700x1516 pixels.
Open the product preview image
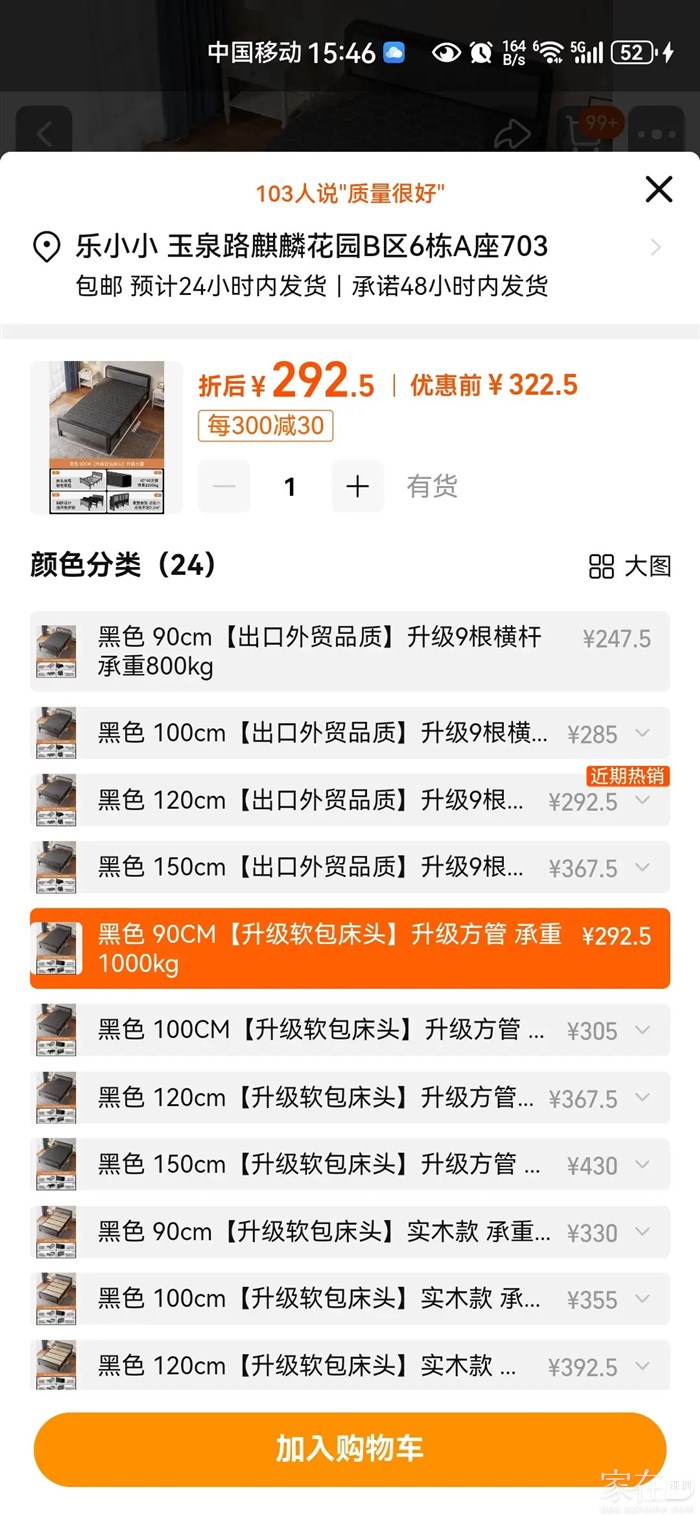106,438
